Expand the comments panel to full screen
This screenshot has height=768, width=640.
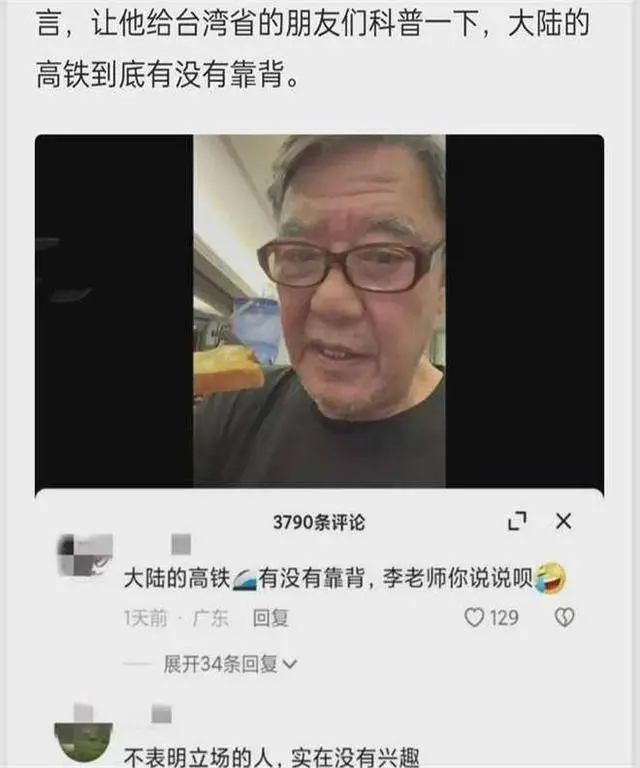click(517, 521)
